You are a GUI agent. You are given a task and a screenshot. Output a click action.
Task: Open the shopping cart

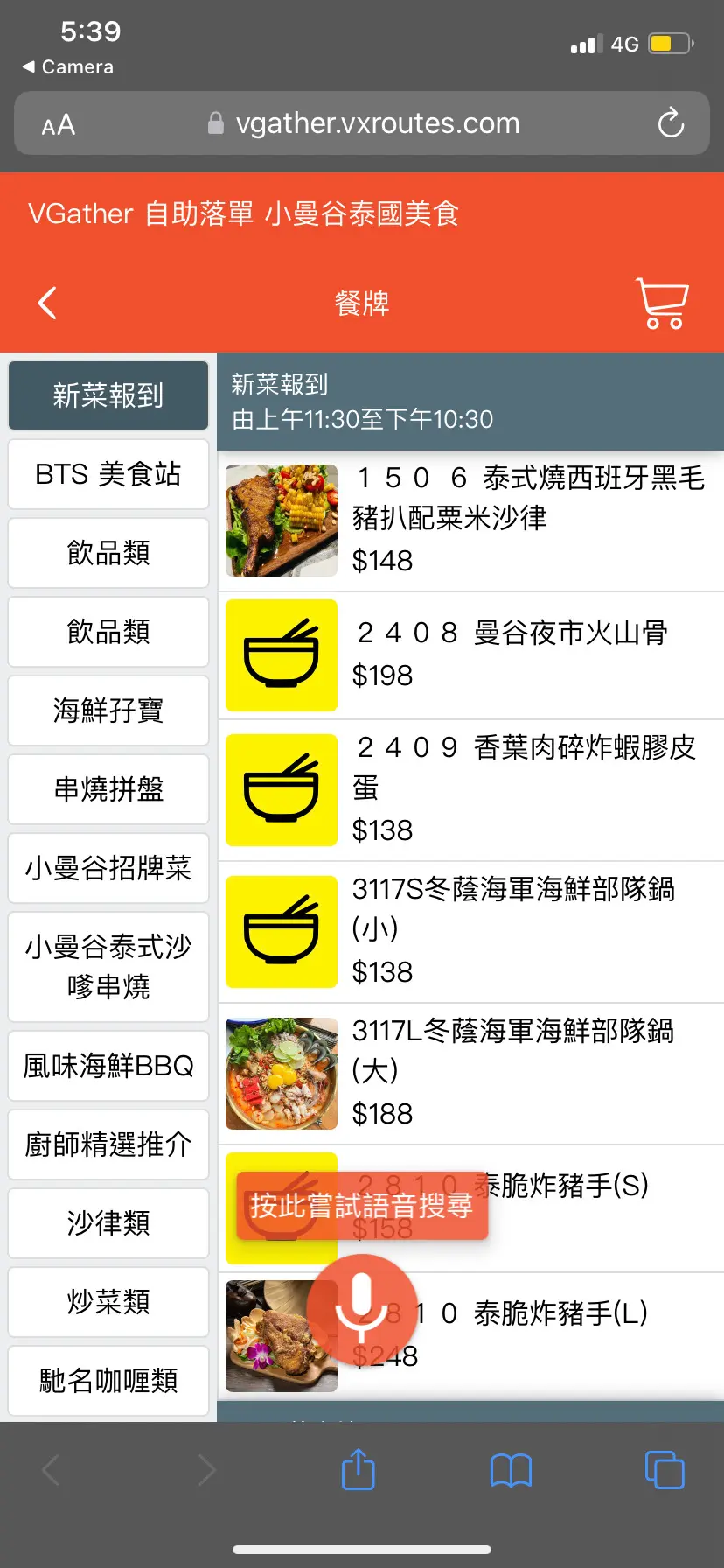pyautogui.click(x=662, y=303)
